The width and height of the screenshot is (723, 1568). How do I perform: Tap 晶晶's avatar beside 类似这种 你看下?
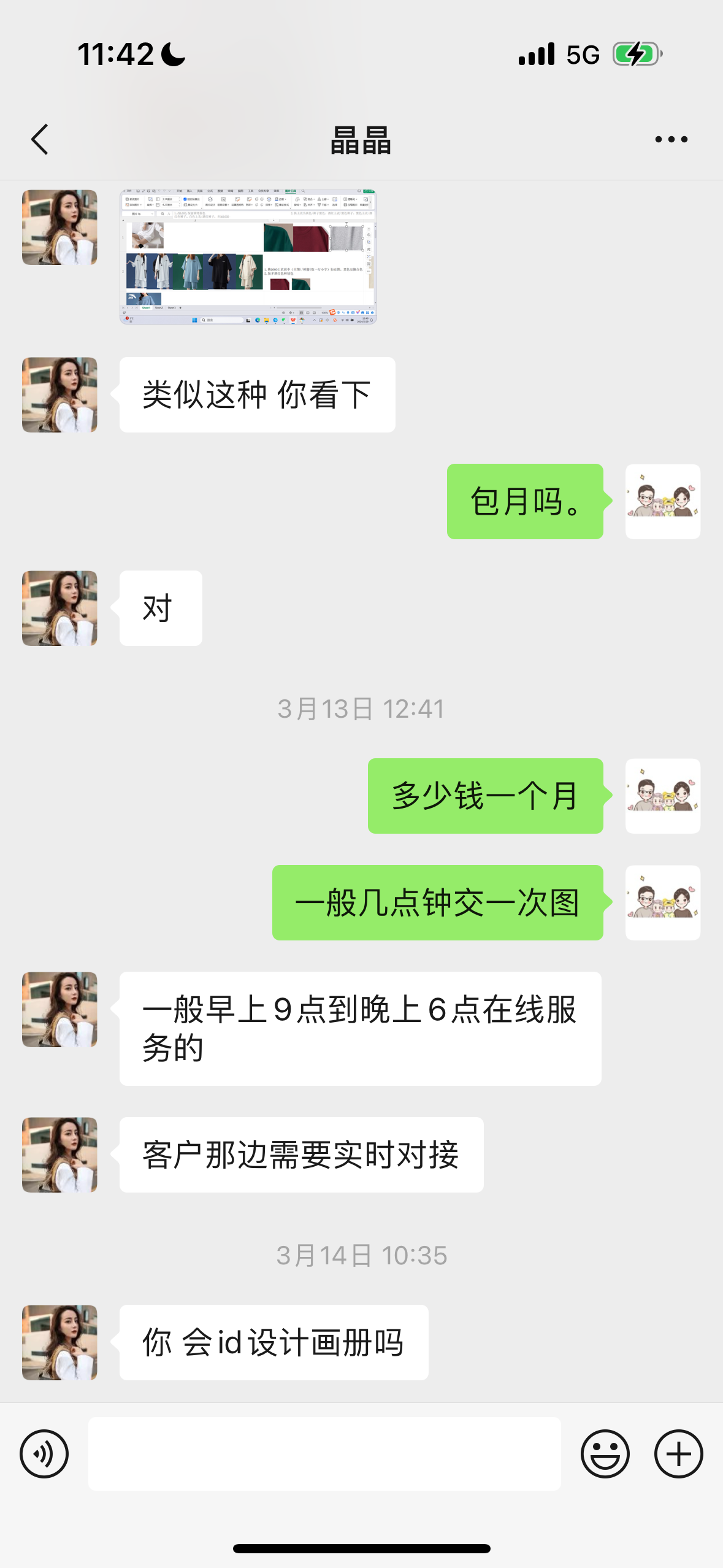(59, 394)
